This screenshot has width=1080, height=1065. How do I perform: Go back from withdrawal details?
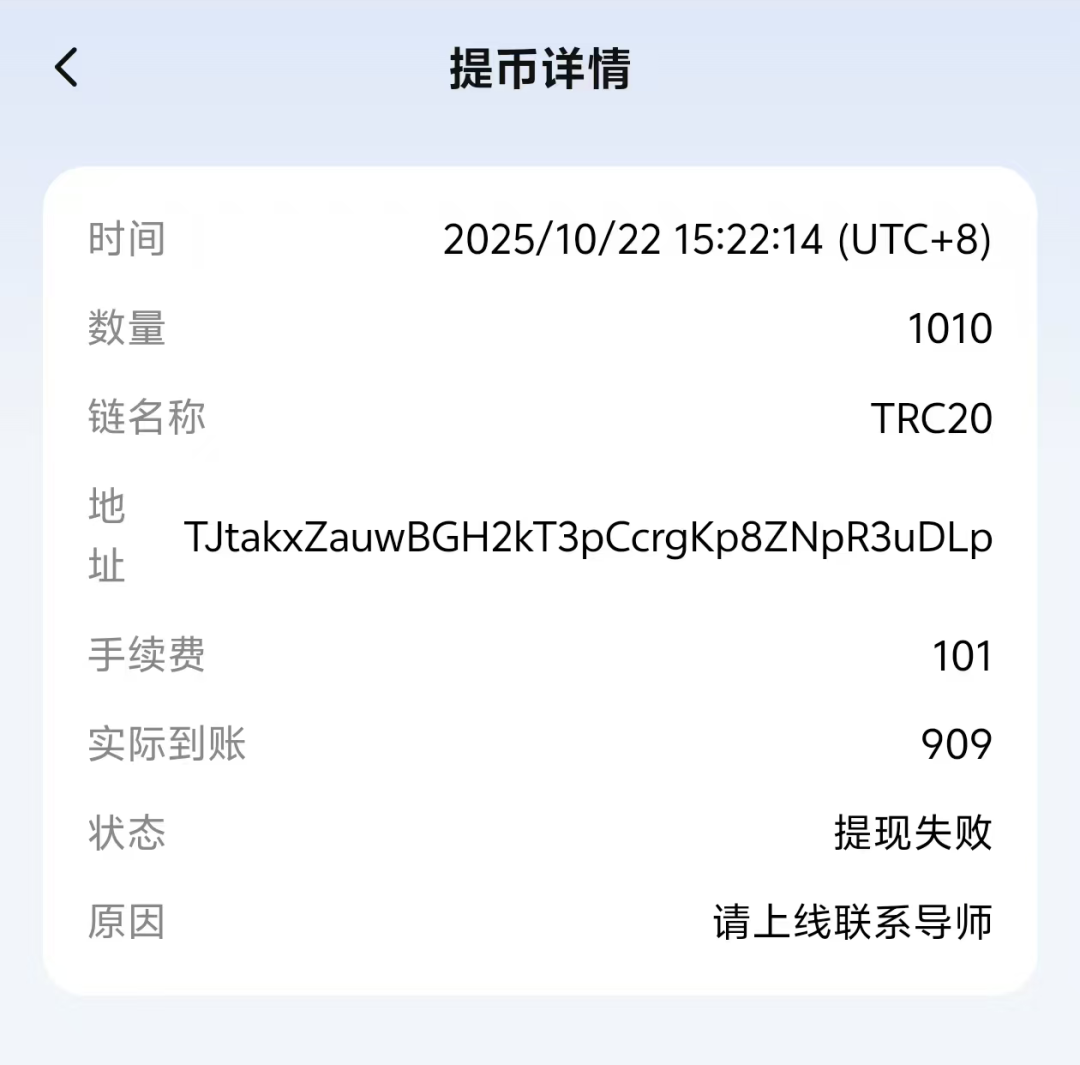[x=66, y=68]
